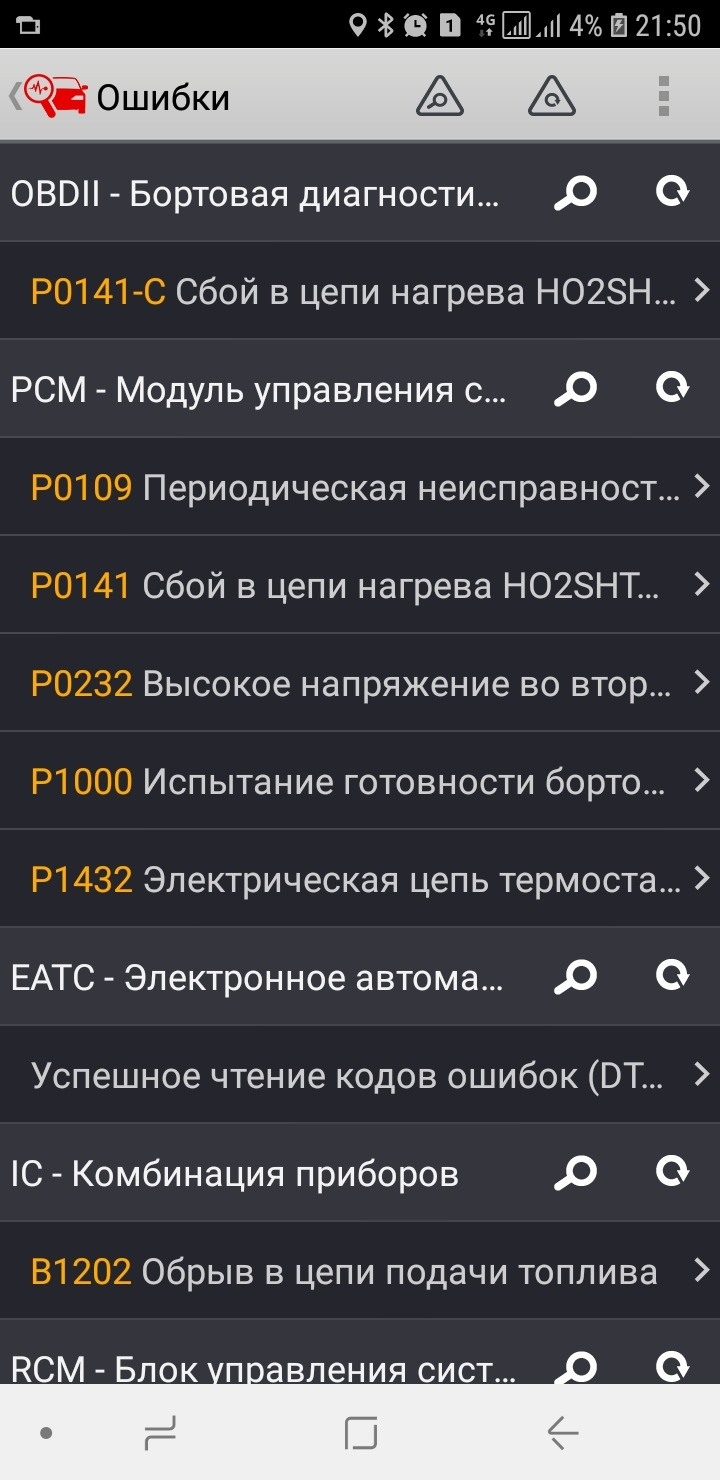Click the magnifier icon for RCM module
Image resolution: width=720 pixels, height=1480 pixels.
click(578, 1364)
